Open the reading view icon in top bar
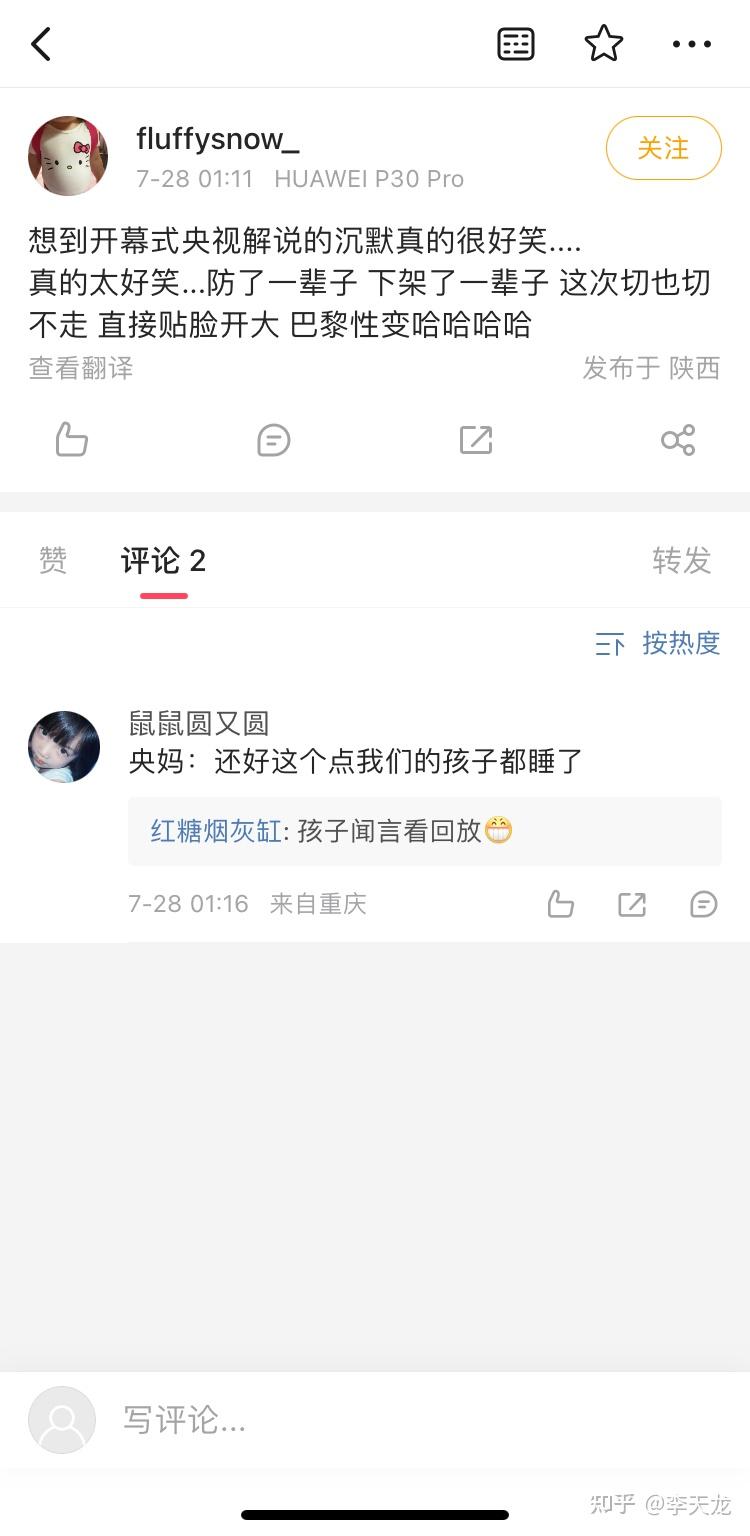The height and width of the screenshot is (1536, 750). (x=516, y=44)
